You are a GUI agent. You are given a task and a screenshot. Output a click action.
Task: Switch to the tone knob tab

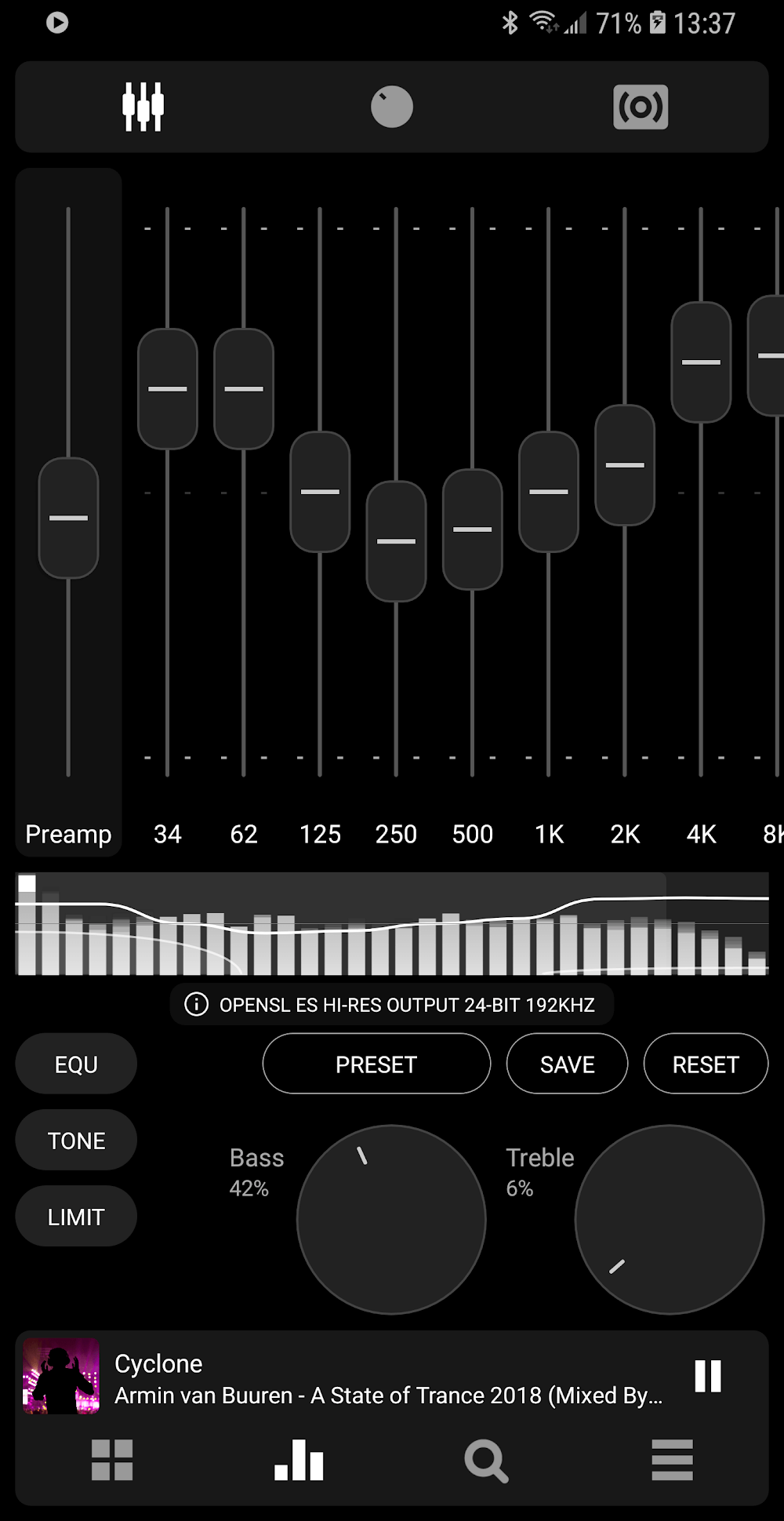(392, 107)
